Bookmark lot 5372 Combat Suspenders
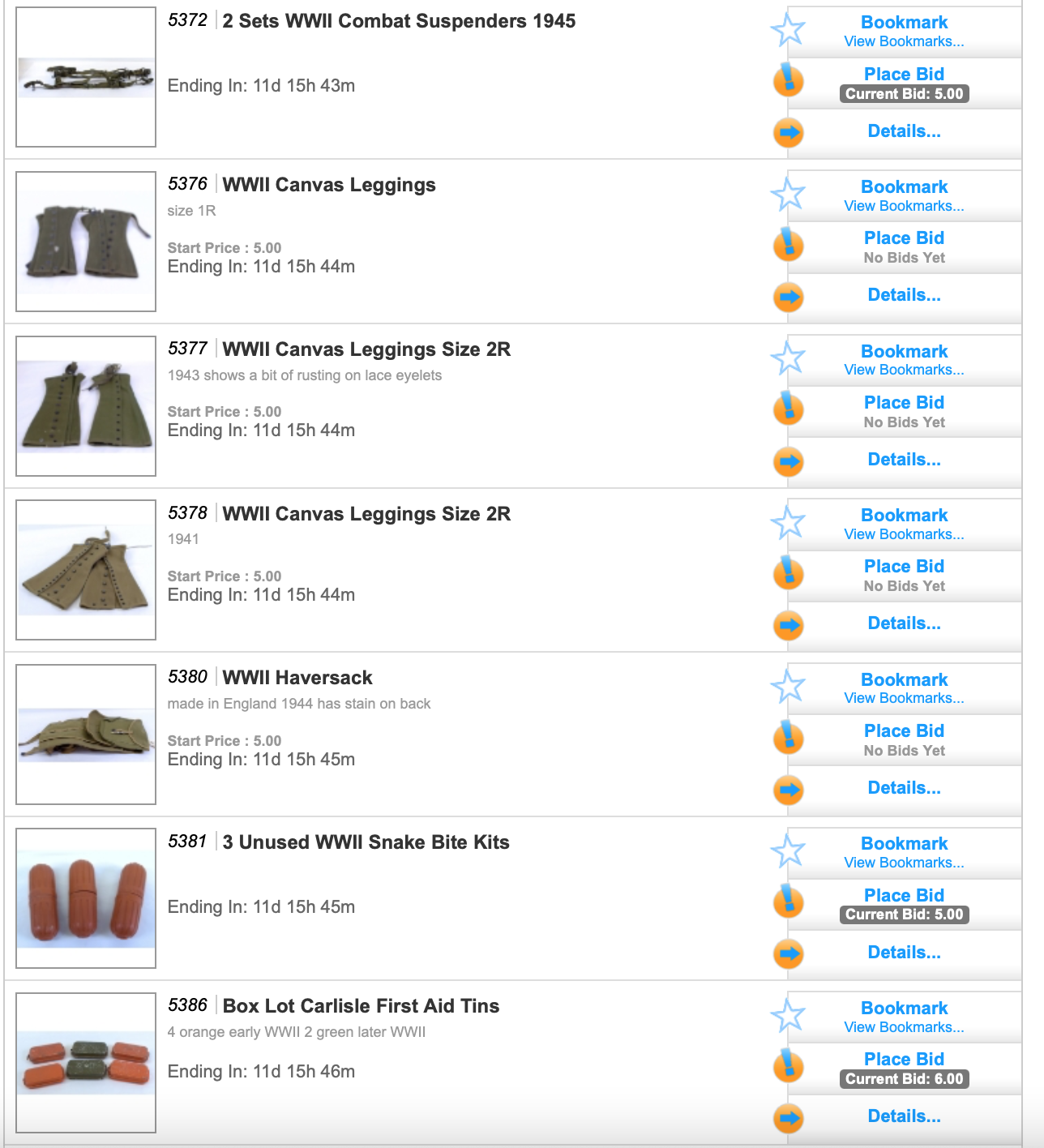Screen dimensions: 1044x1148 coord(904,23)
